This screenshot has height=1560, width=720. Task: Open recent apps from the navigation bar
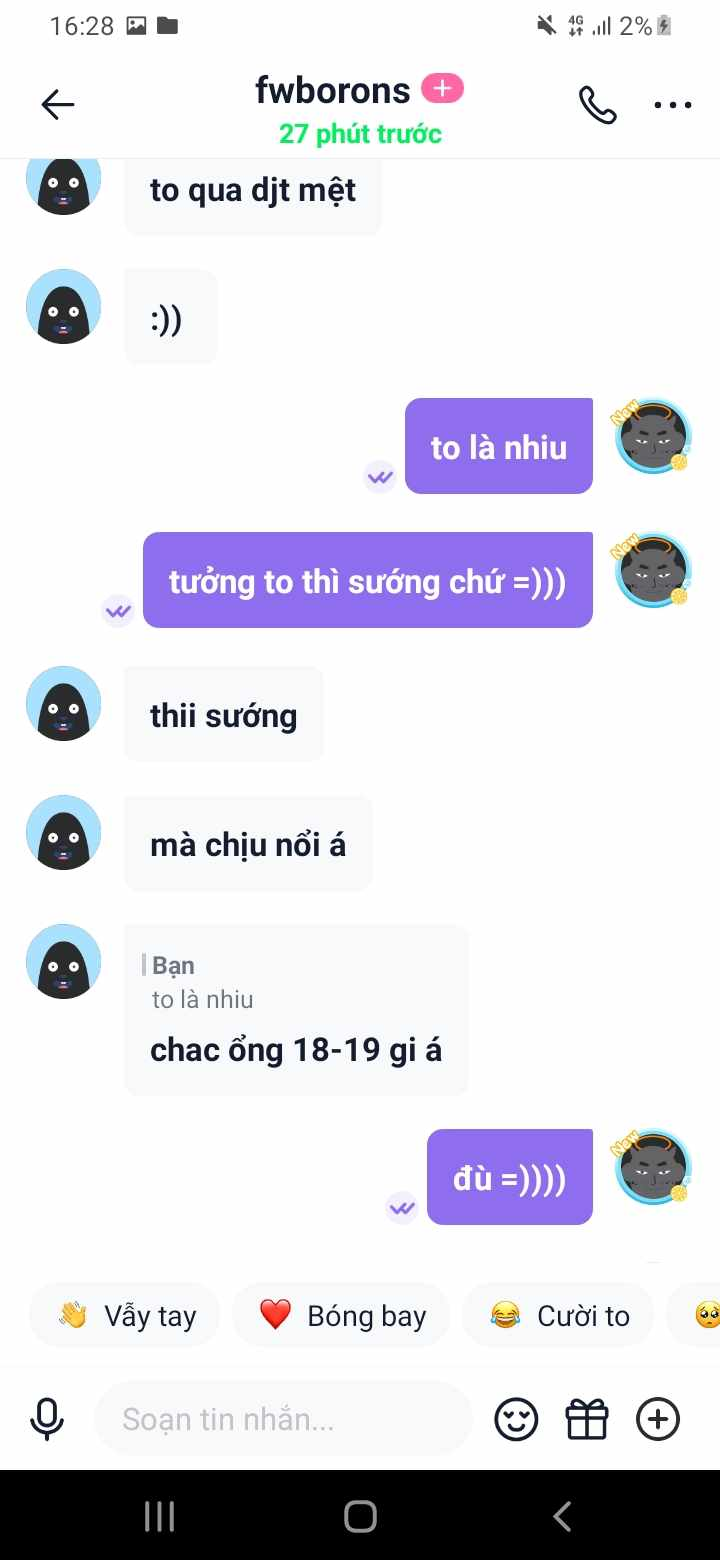coord(159,1516)
